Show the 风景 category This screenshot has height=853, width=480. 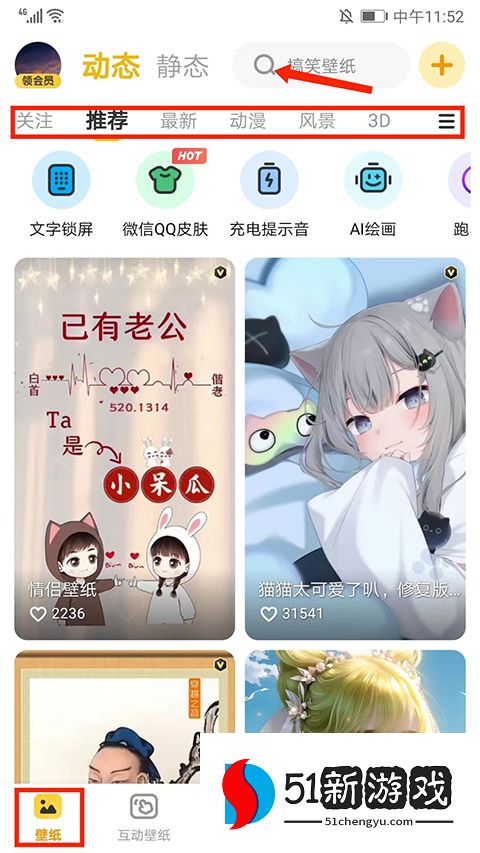pos(317,121)
